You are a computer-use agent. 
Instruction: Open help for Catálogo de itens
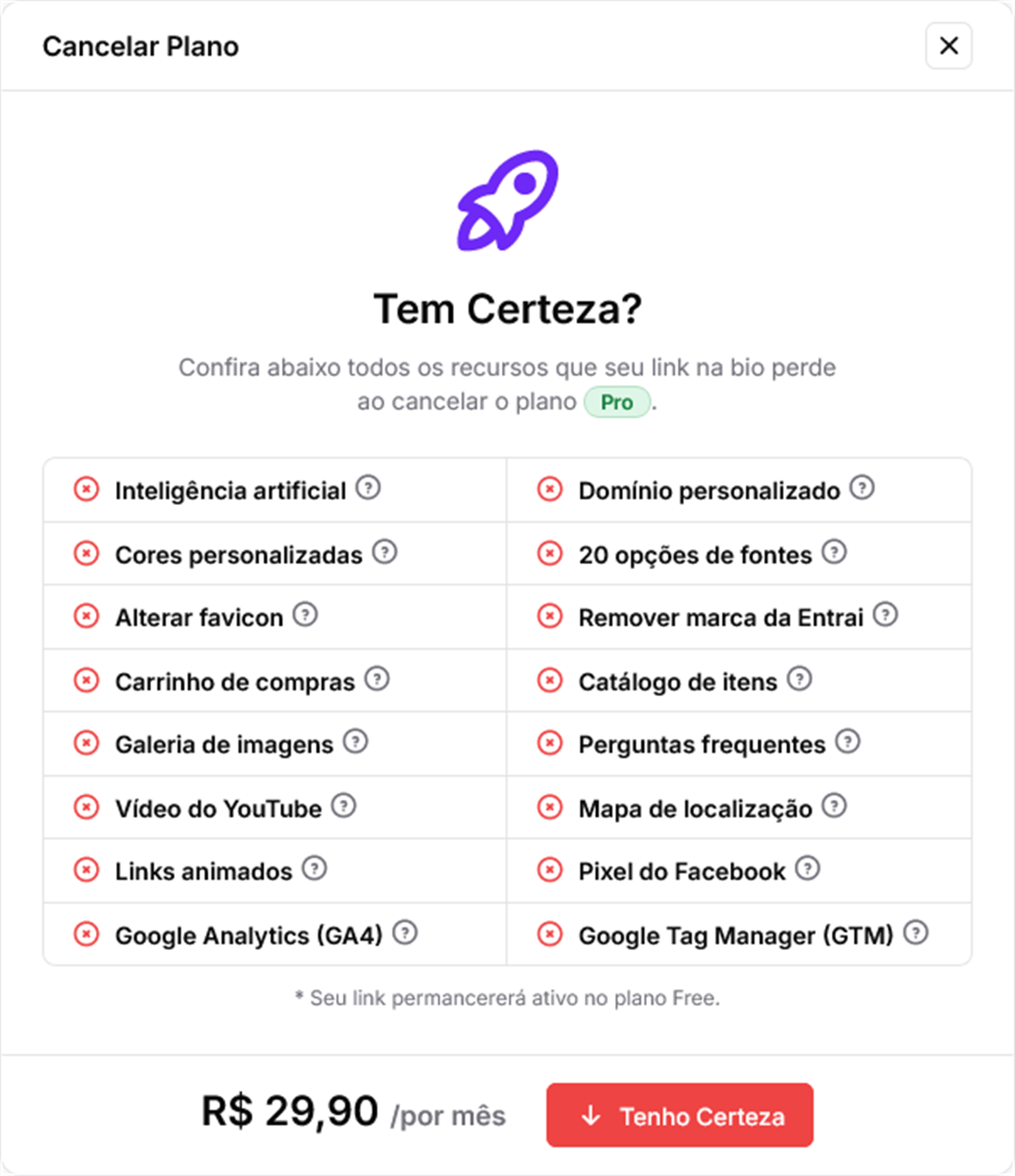click(x=799, y=679)
